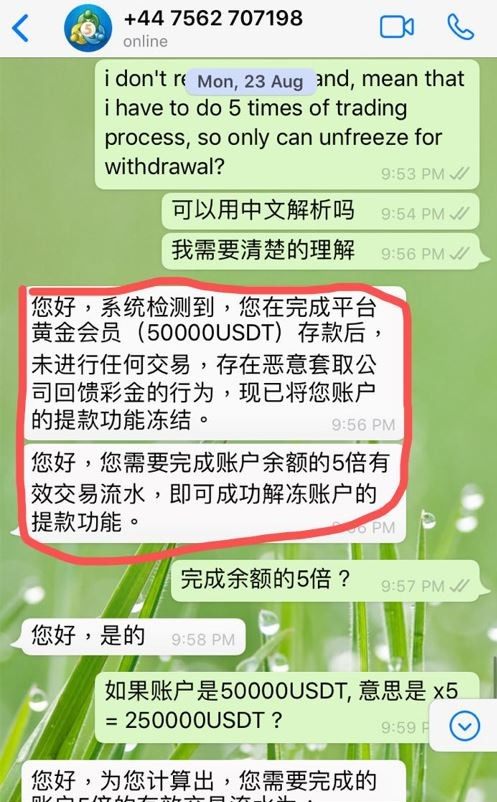Image resolution: width=497 pixels, height=802 pixels.
Task: Go back to the chat list
Action: click(x=20, y=28)
